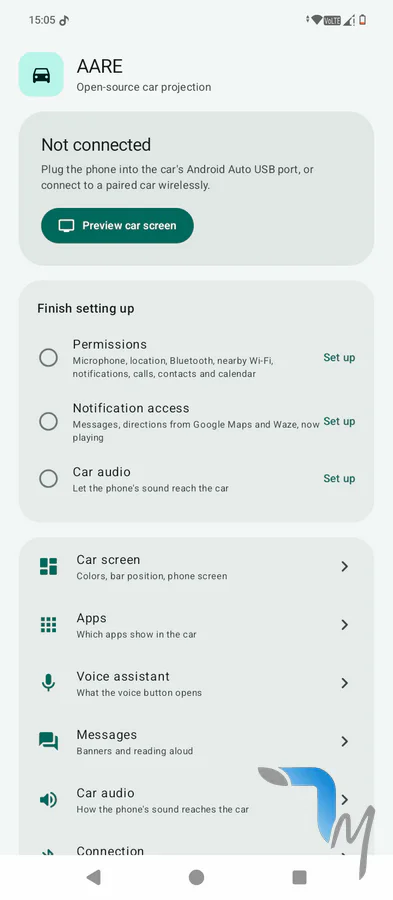Set up Notification access

pyautogui.click(x=339, y=421)
